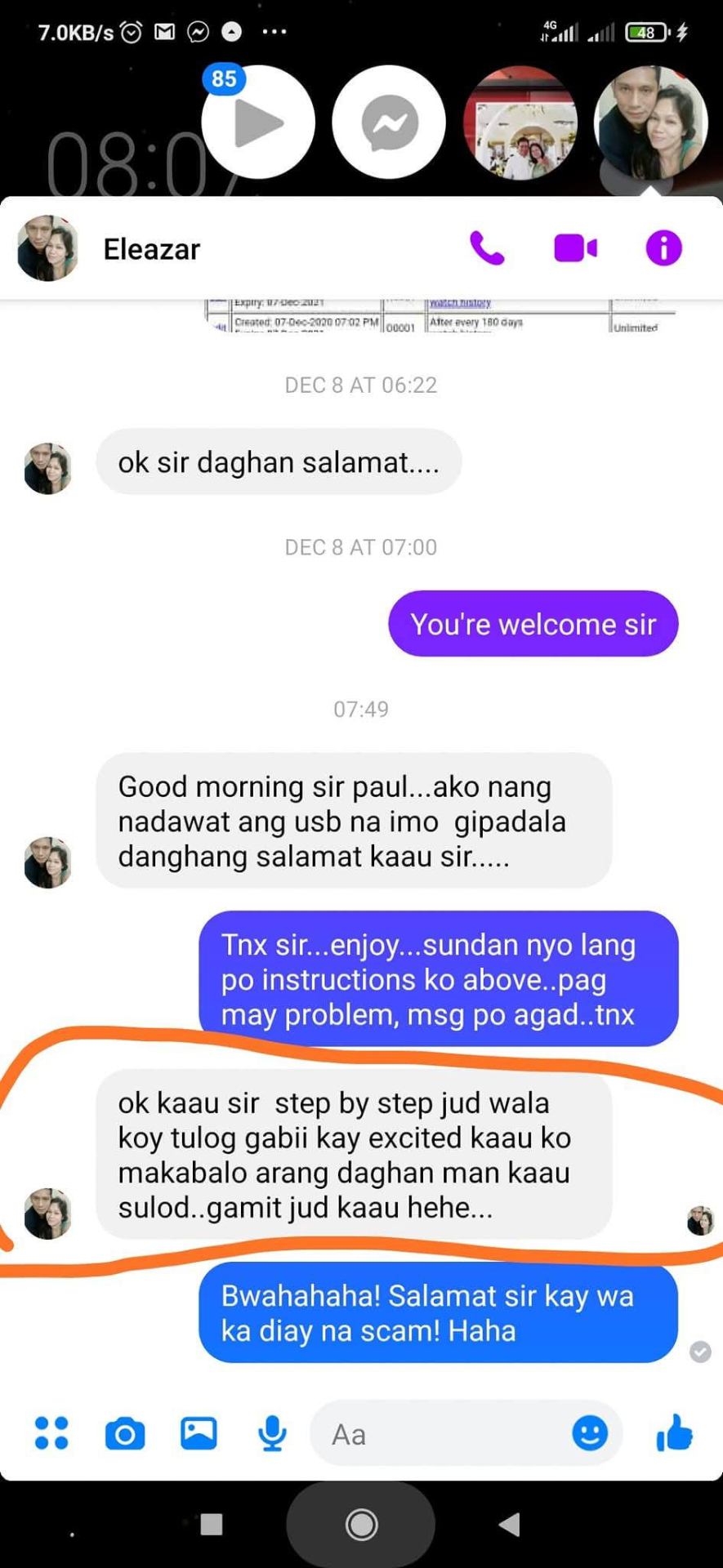This screenshot has height=1568, width=723.
Task: Record a voice message with the microphone
Action: [272, 1434]
